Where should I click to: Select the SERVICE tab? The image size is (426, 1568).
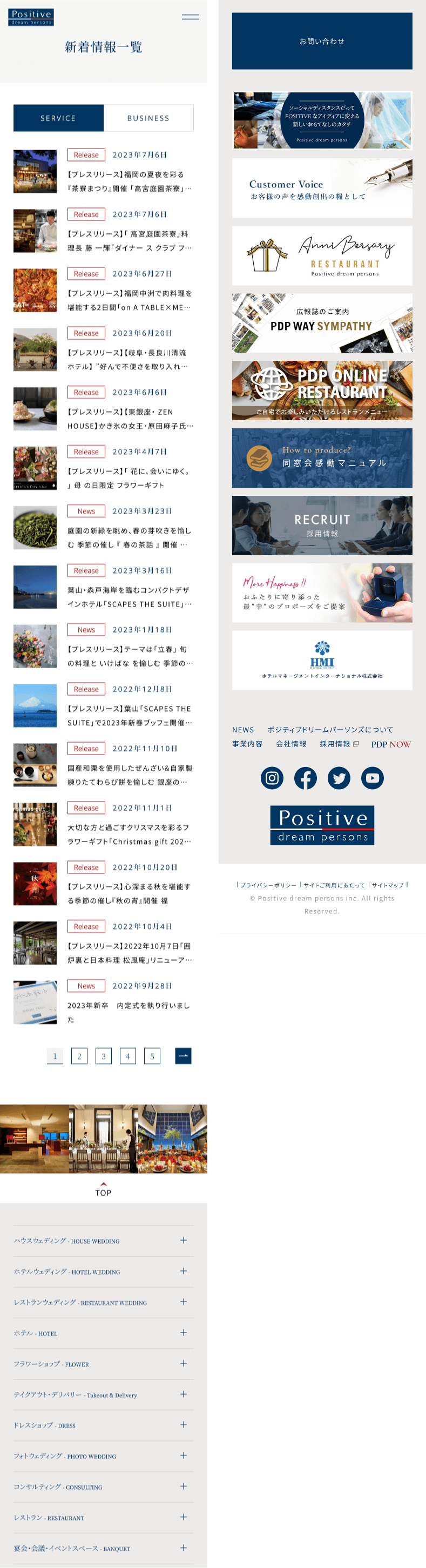coord(58,118)
